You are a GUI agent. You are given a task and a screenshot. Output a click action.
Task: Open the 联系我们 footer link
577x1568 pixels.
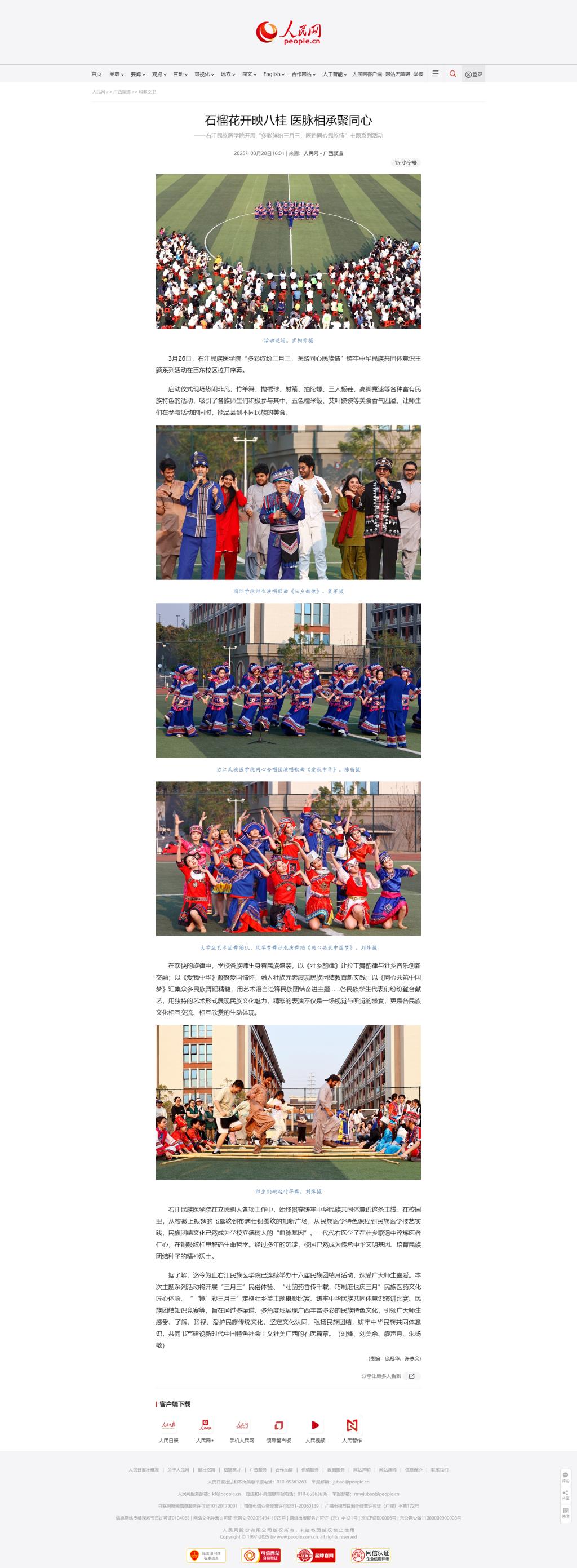tap(440, 1469)
